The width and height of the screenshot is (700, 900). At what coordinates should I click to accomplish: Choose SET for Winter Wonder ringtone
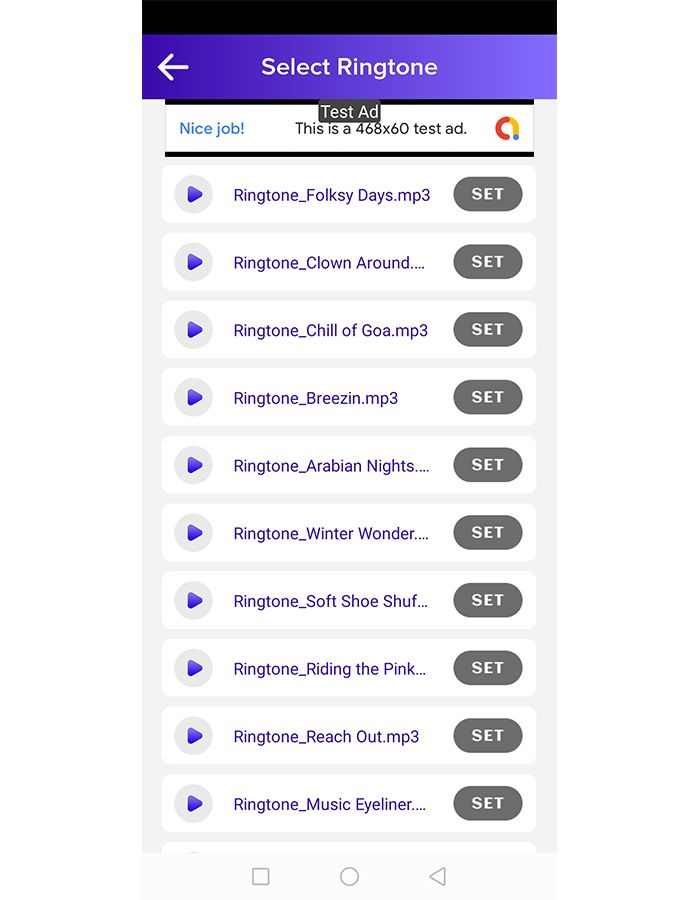[488, 532]
